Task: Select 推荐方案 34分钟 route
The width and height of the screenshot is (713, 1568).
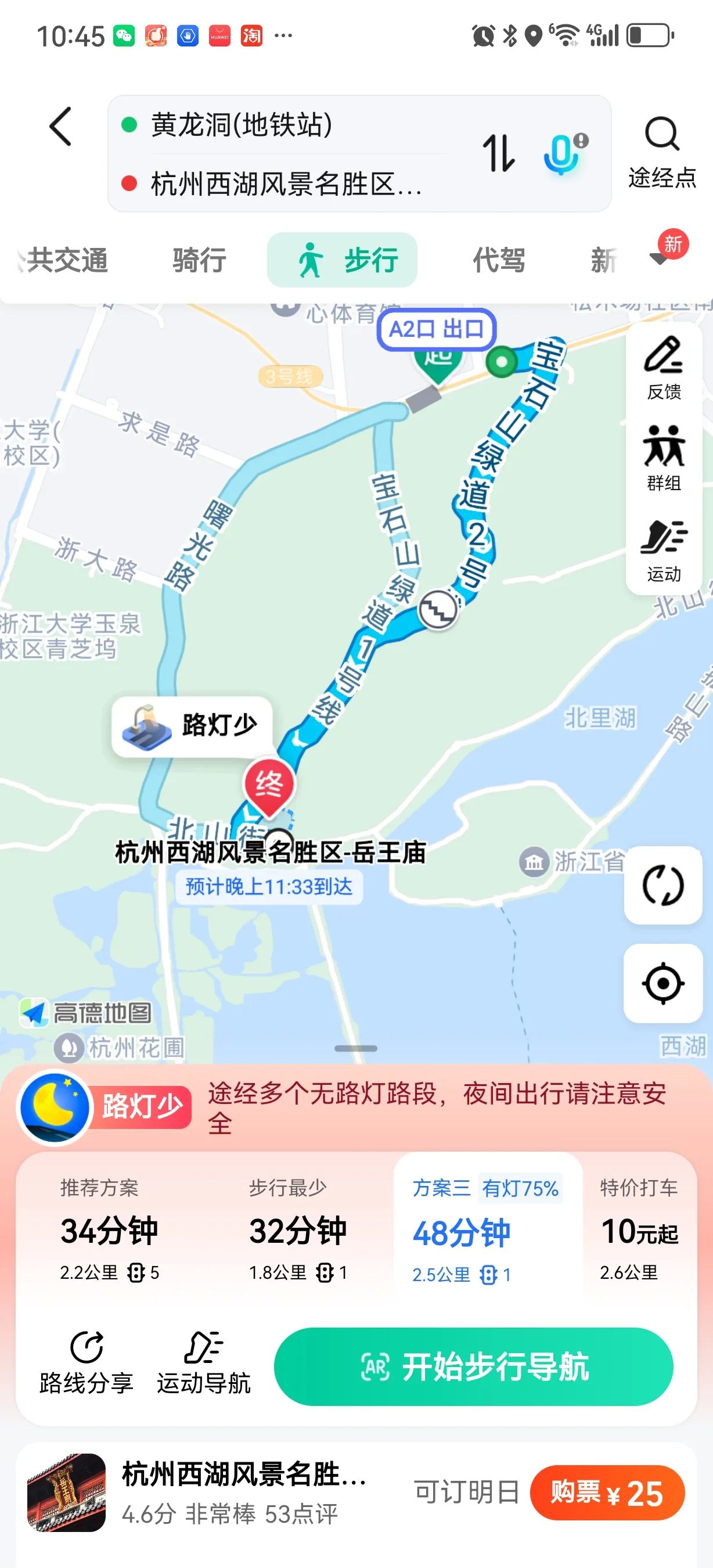Action: coord(110,1229)
